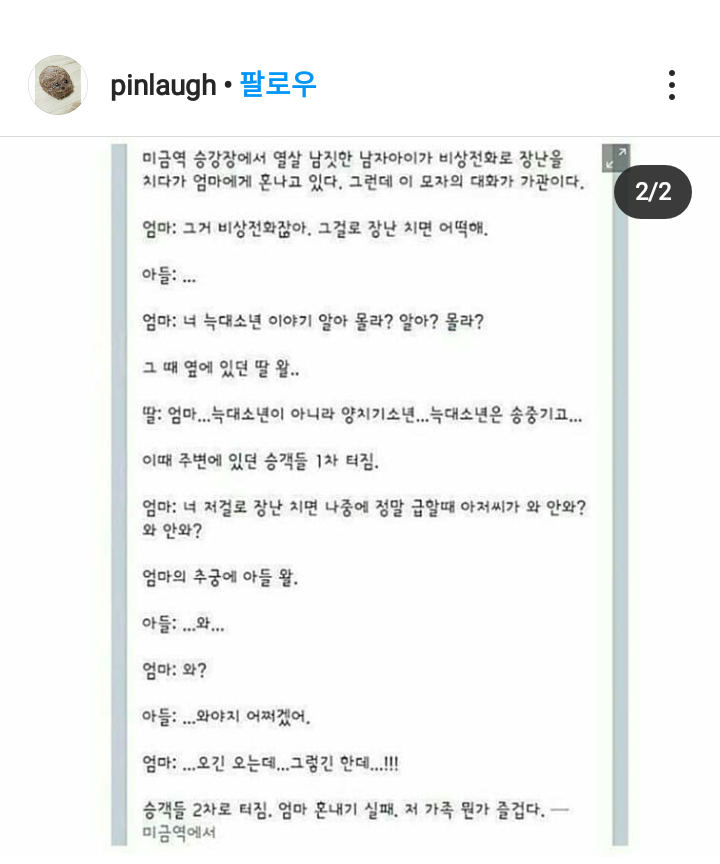Open pinlaugh's profile picture

coord(58,85)
